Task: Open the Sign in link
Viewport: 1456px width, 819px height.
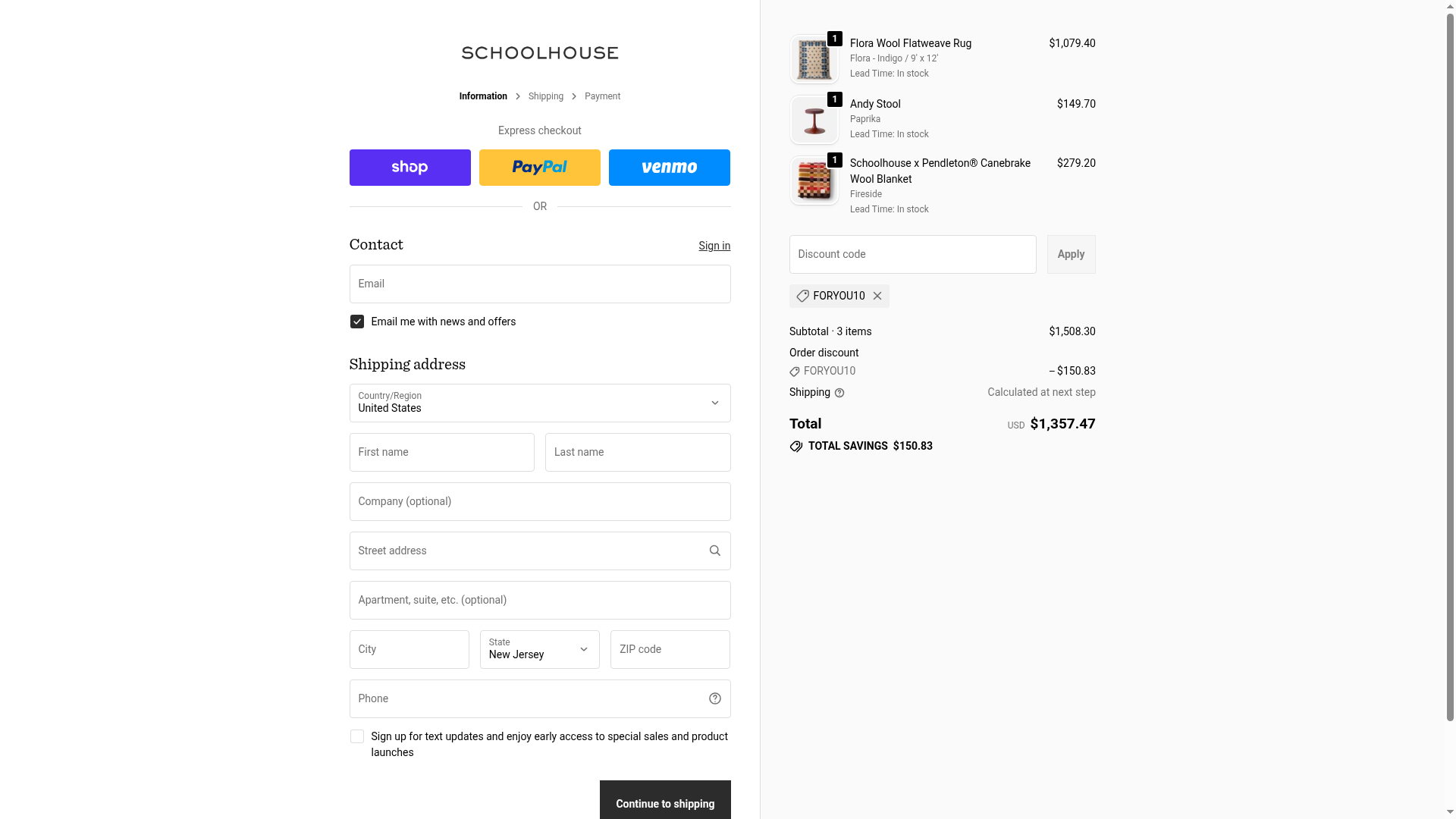Action: tap(714, 246)
